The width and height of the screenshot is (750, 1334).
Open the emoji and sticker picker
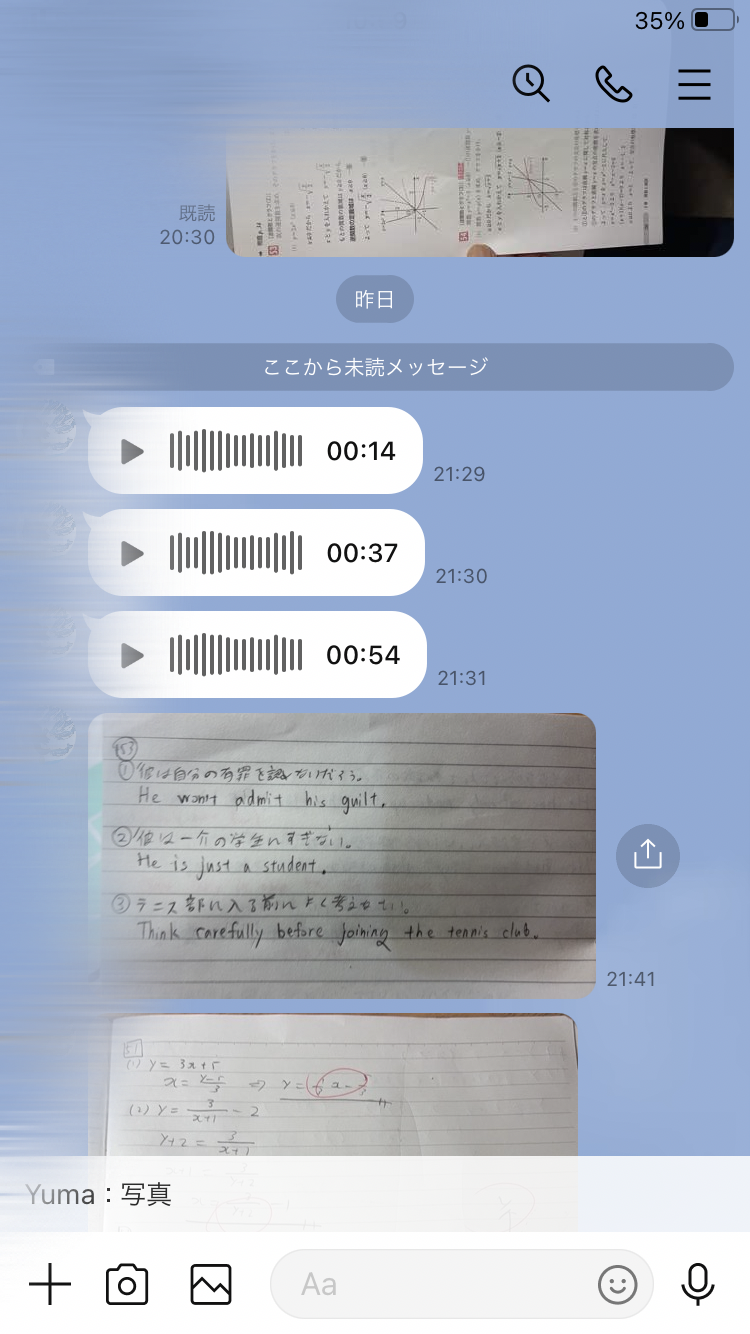click(x=618, y=1284)
